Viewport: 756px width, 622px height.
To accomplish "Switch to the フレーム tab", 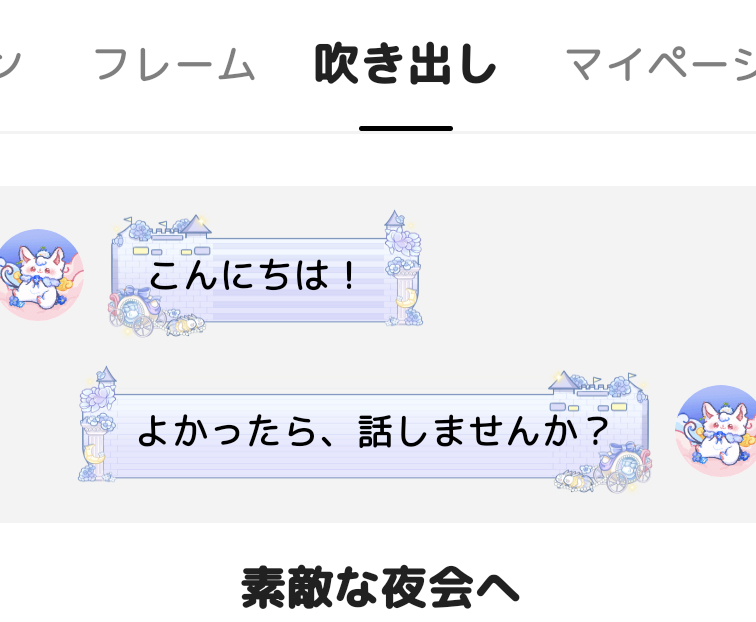I will [x=175, y=66].
